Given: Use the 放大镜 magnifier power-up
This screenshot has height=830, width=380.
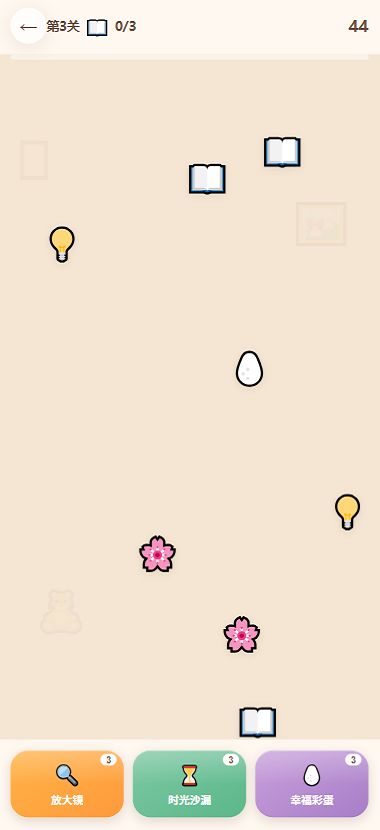Looking at the screenshot, I should point(67,783).
